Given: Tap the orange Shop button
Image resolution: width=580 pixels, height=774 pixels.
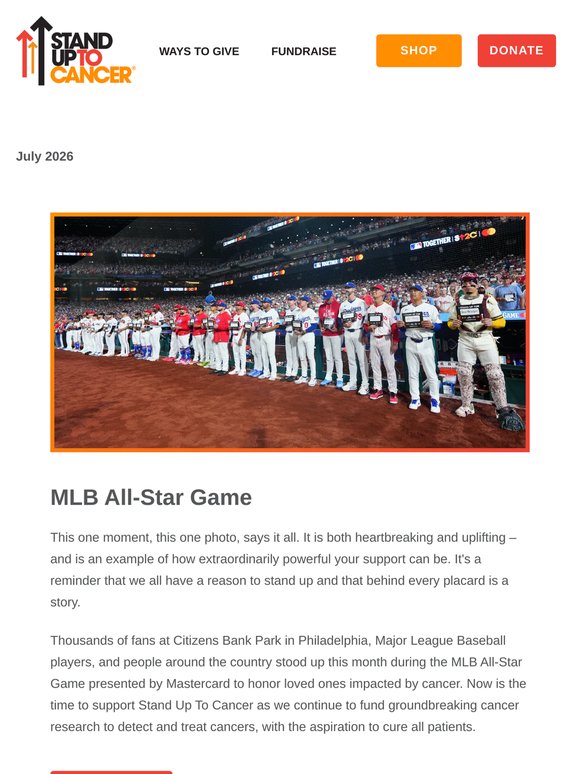Looking at the screenshot, I should (x=419, y=50).
